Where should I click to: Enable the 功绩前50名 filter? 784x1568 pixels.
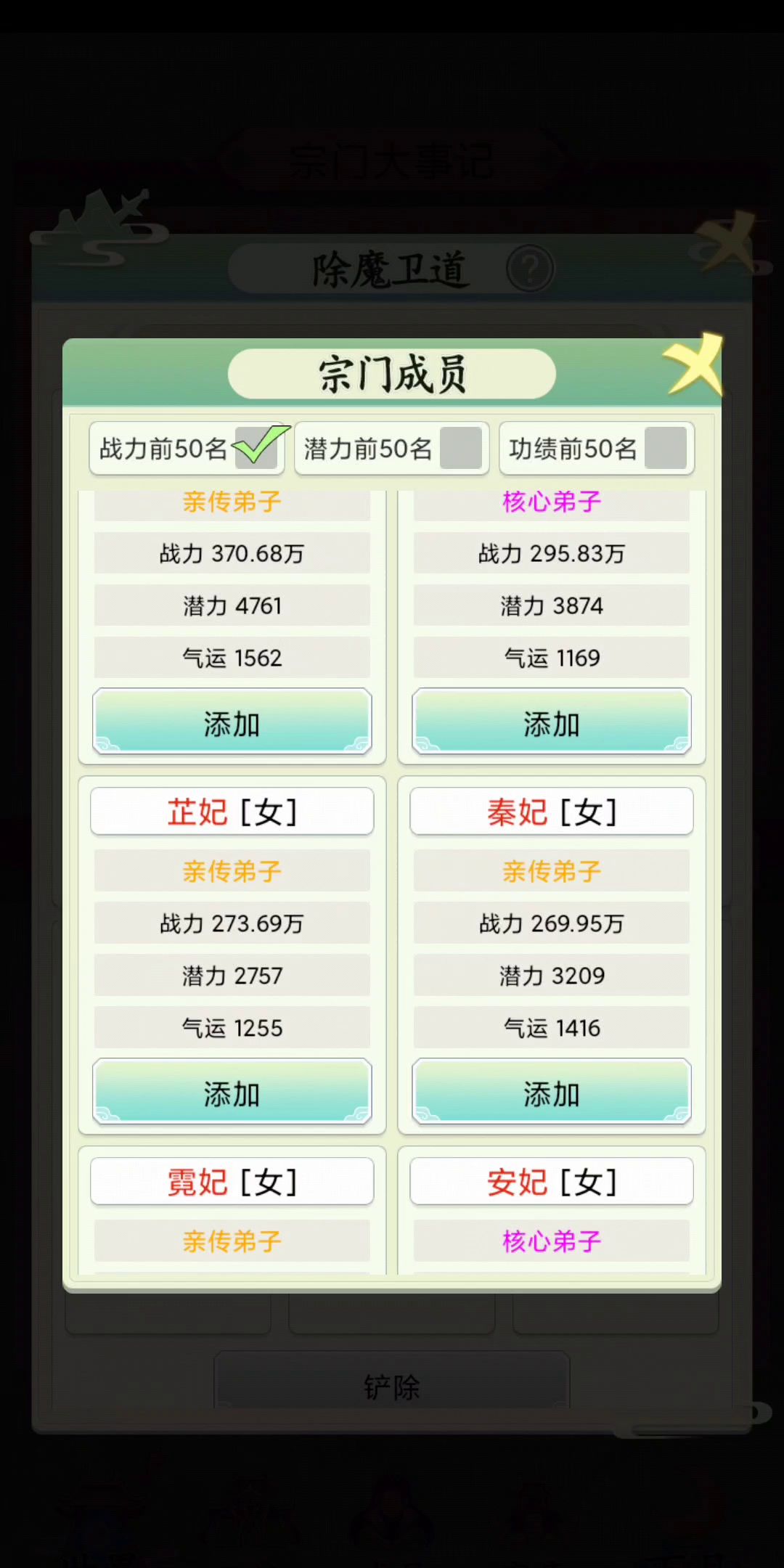pos(666,448)
